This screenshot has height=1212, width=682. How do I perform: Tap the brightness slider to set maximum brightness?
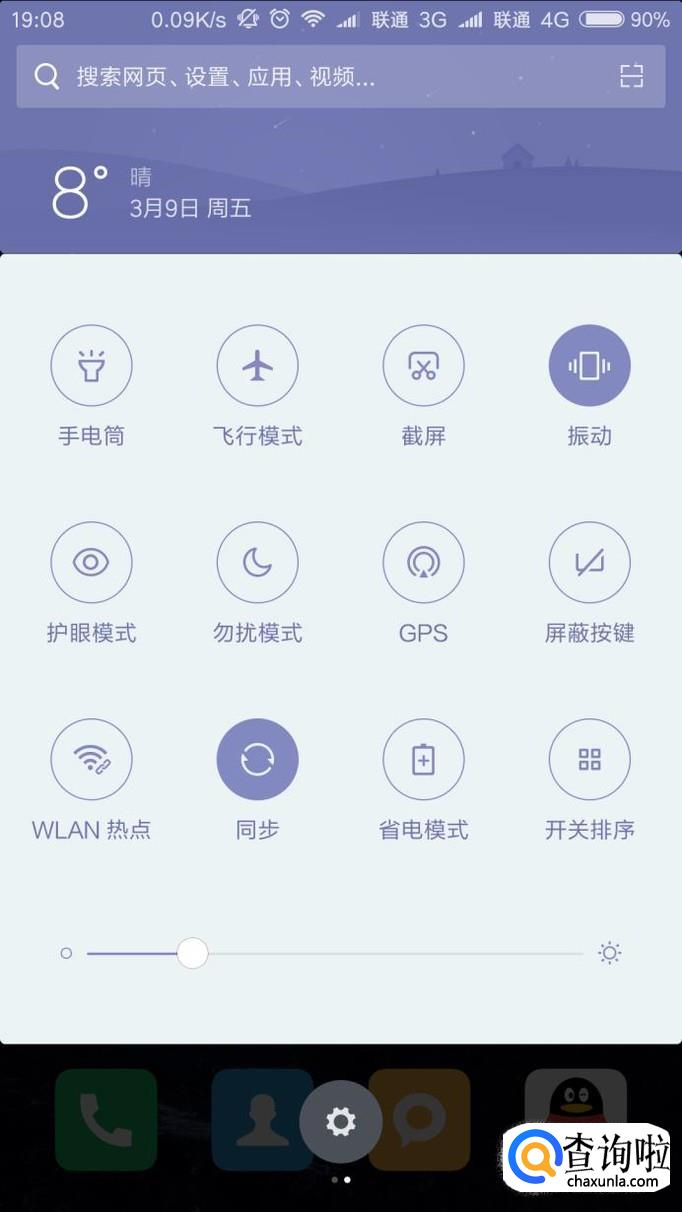[580, 954]
